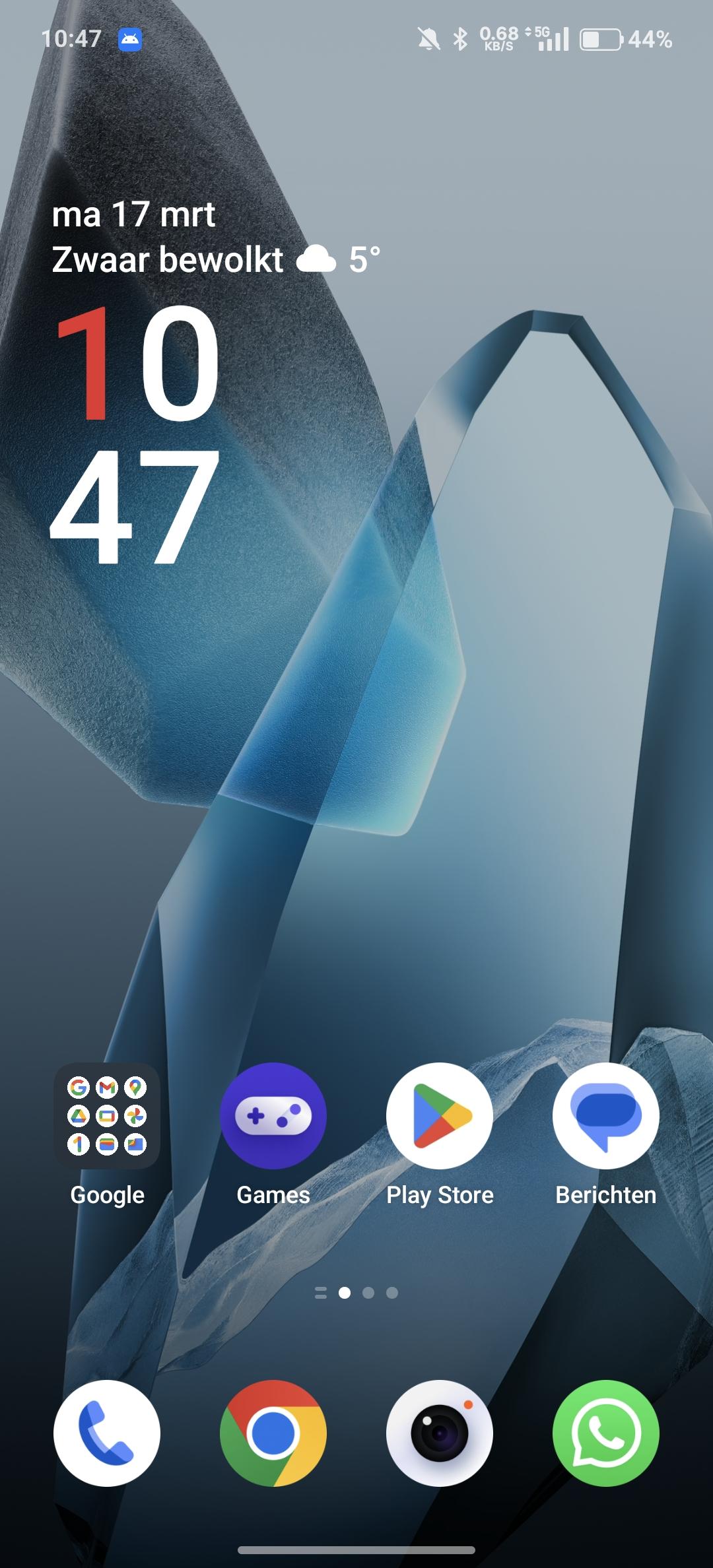This screenshot has width=713, height=1568.
Task: Open the Camera app
Action: 440,1433
